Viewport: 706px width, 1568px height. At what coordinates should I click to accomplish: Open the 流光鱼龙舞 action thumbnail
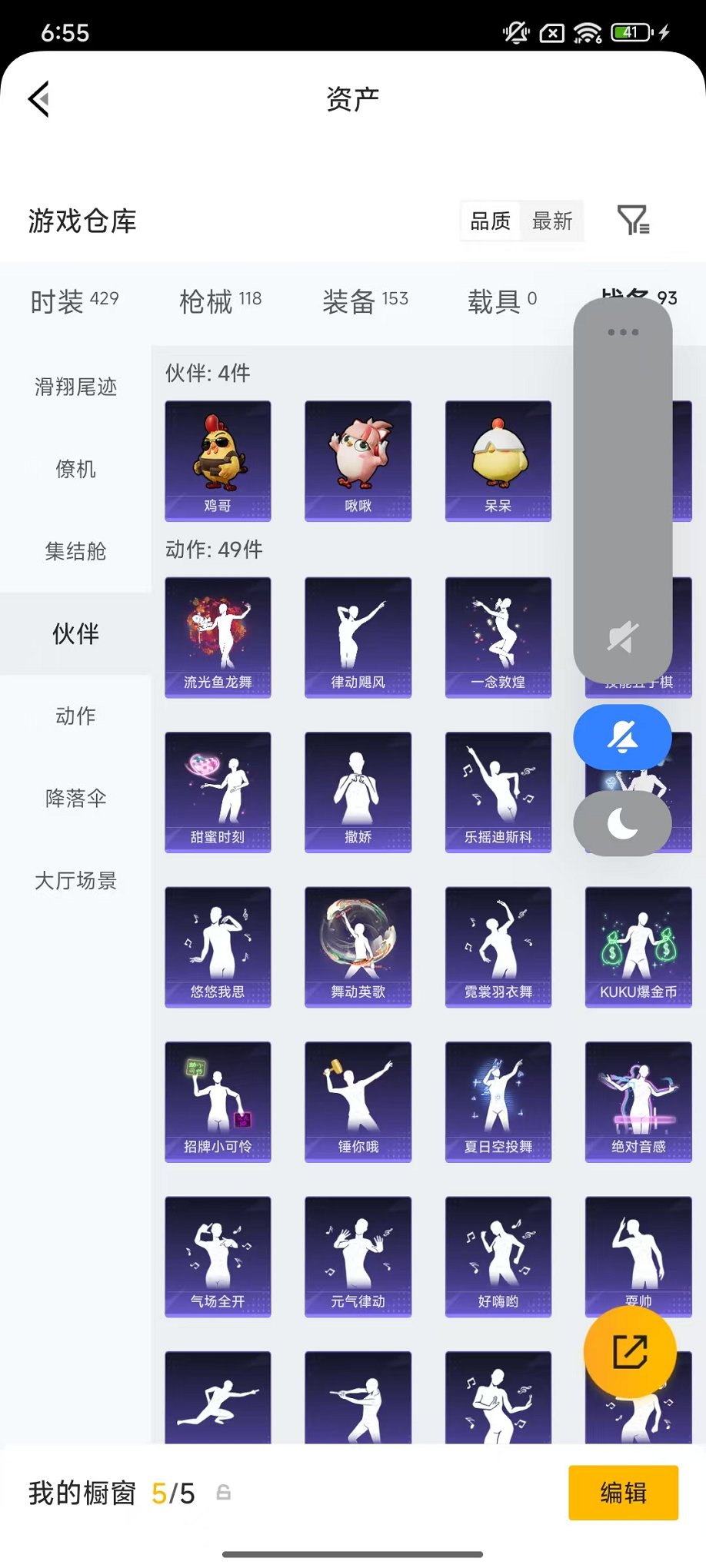click(x=218, y=636)
